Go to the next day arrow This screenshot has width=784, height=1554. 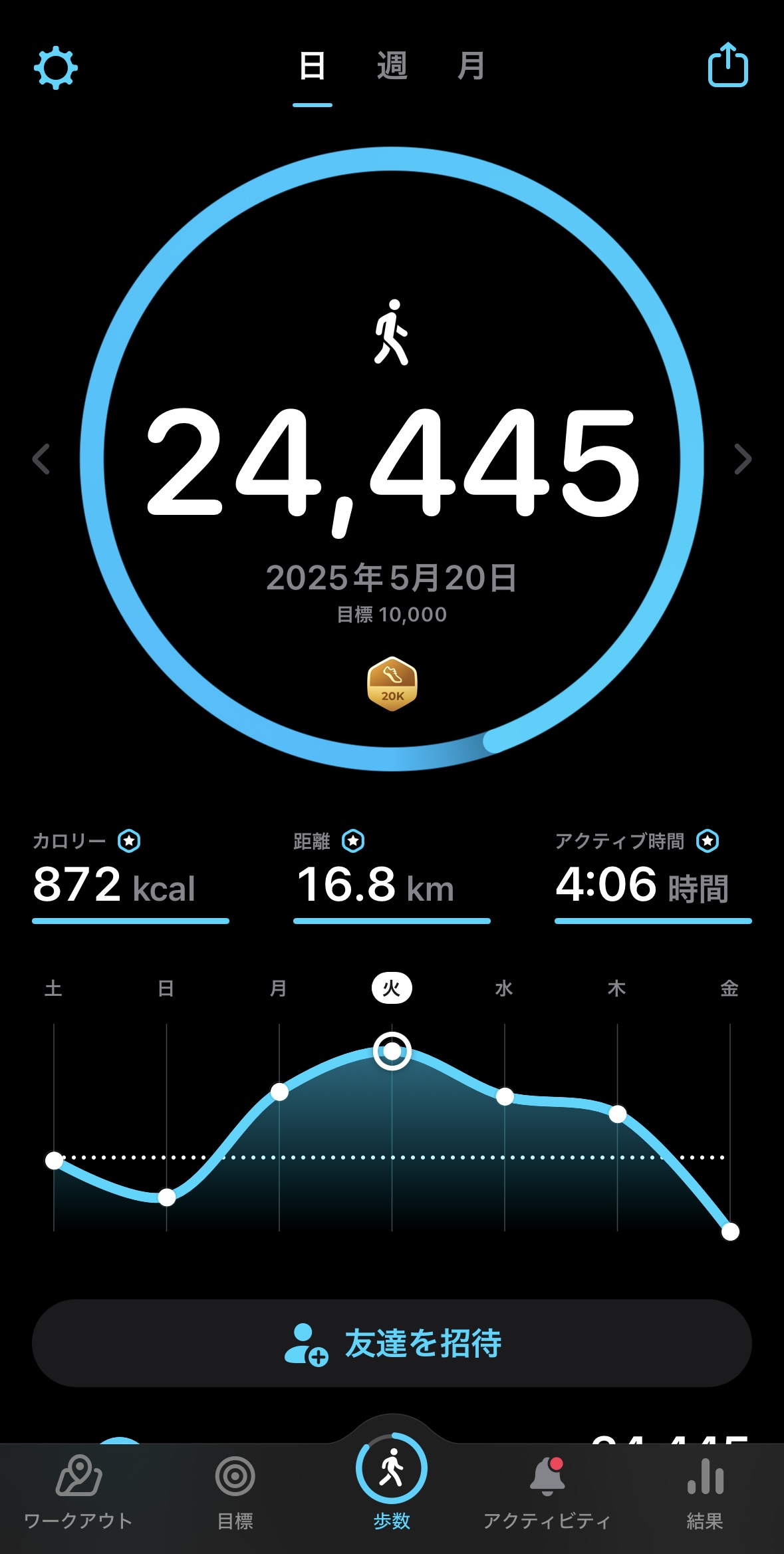(x=743, y=459)
